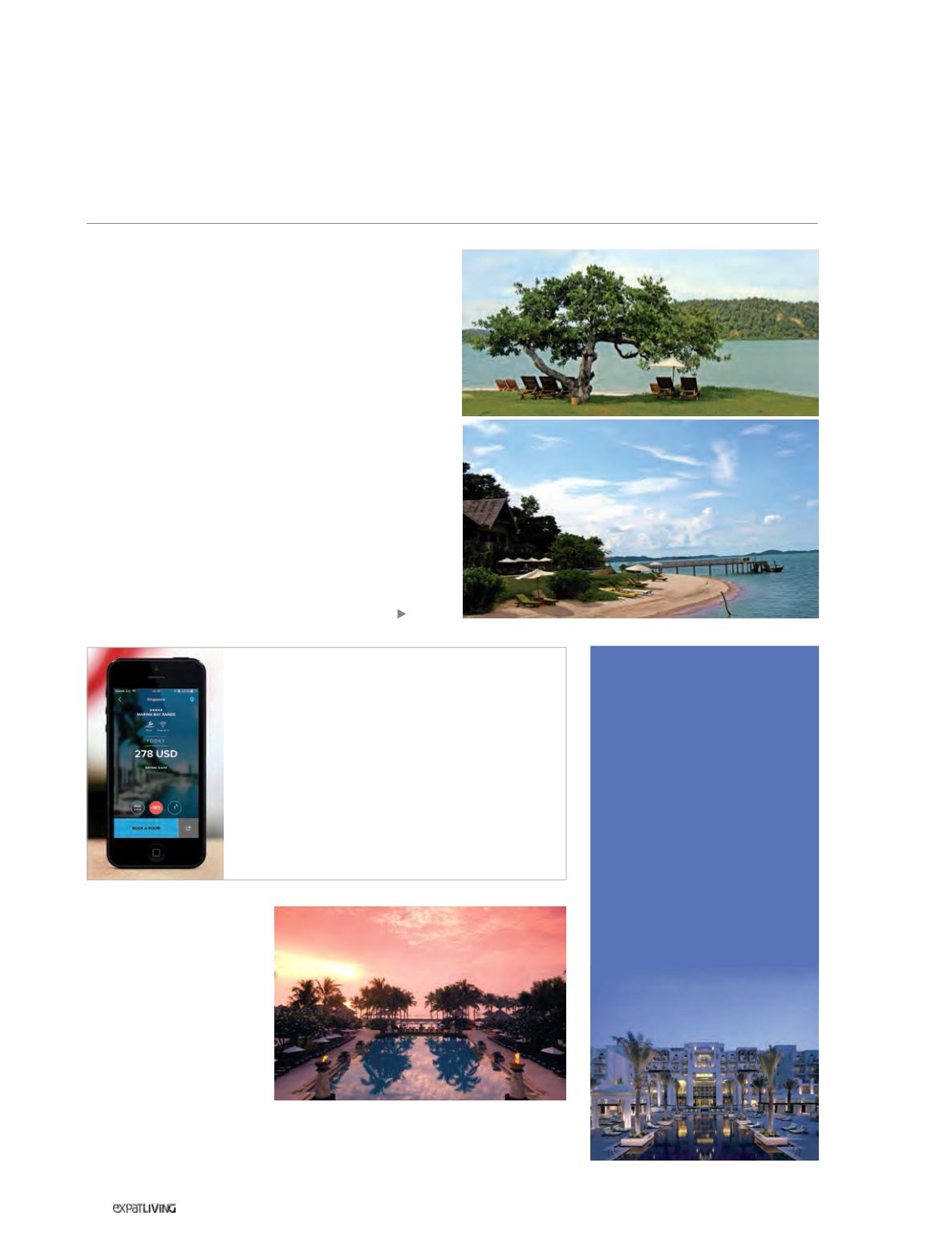This screenshot has height=1248, width=952.
Task: Expand the Singapore city selector
Action: pos(156,699)
